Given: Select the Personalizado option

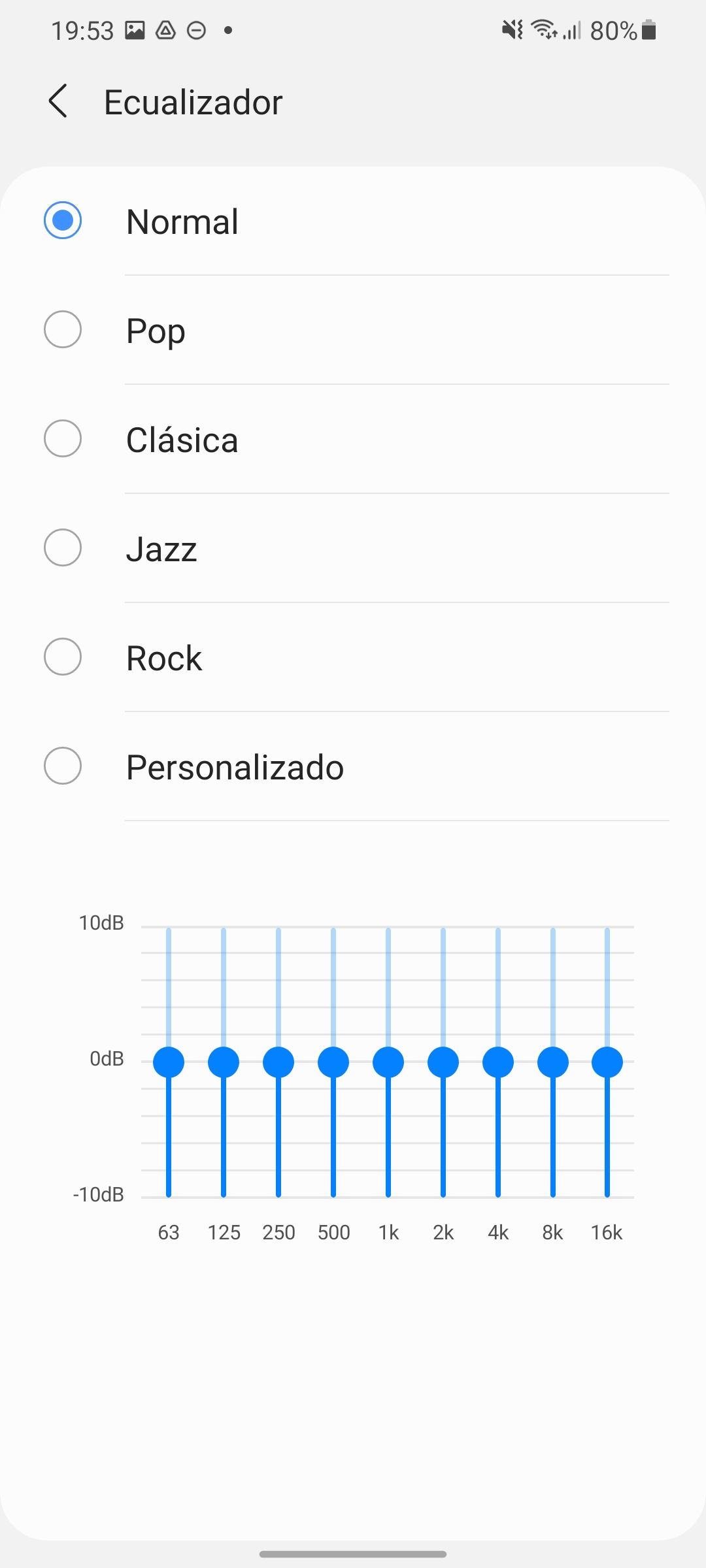Looking at the screenshot, I should click(x=353, y=766).
